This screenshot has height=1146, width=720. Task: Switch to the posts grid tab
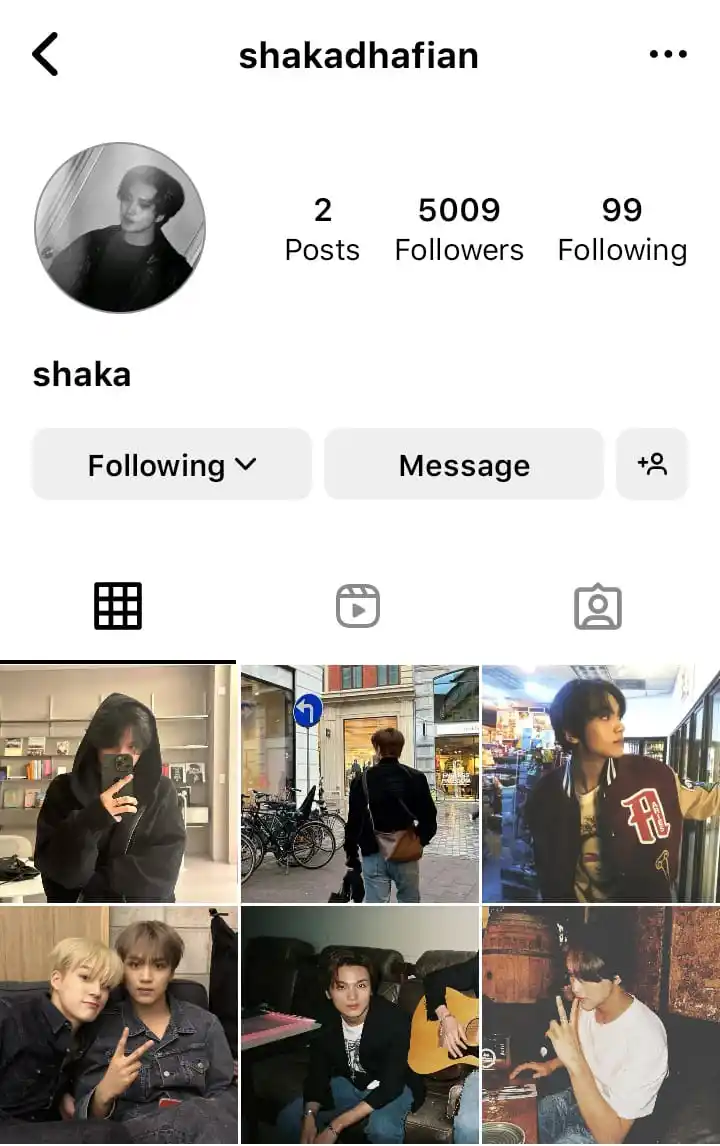click(118, 606)
